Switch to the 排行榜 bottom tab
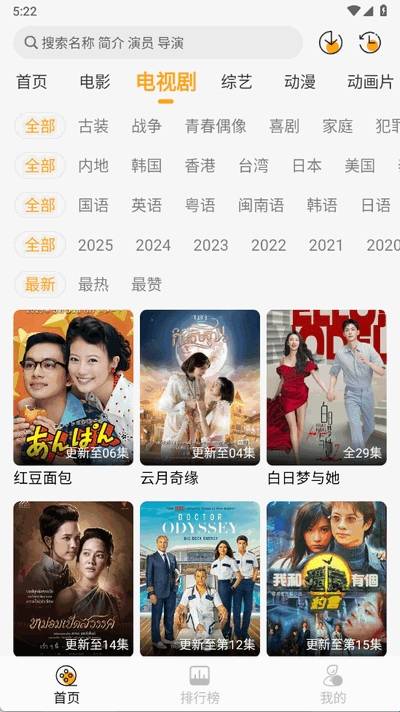 coord(200,685)
